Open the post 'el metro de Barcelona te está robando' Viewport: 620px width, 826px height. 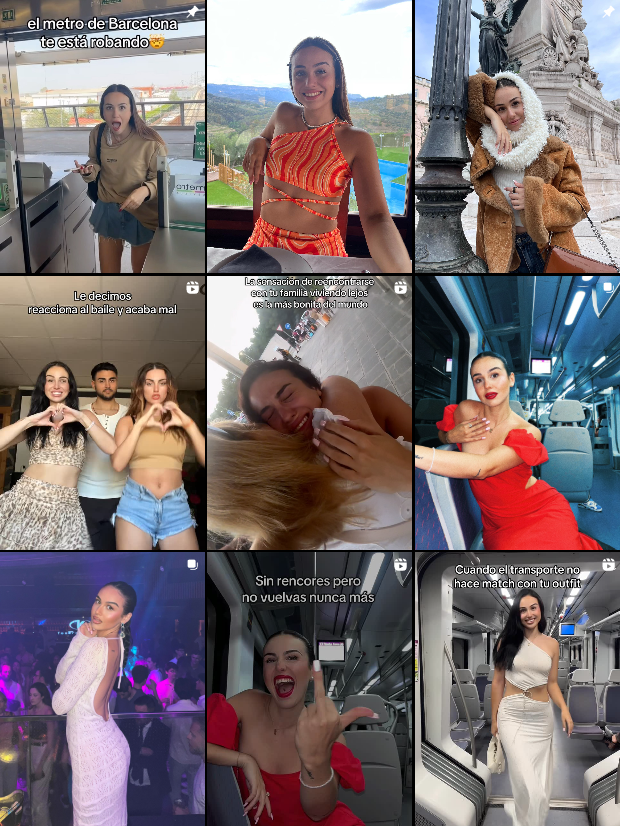(103, 137)
